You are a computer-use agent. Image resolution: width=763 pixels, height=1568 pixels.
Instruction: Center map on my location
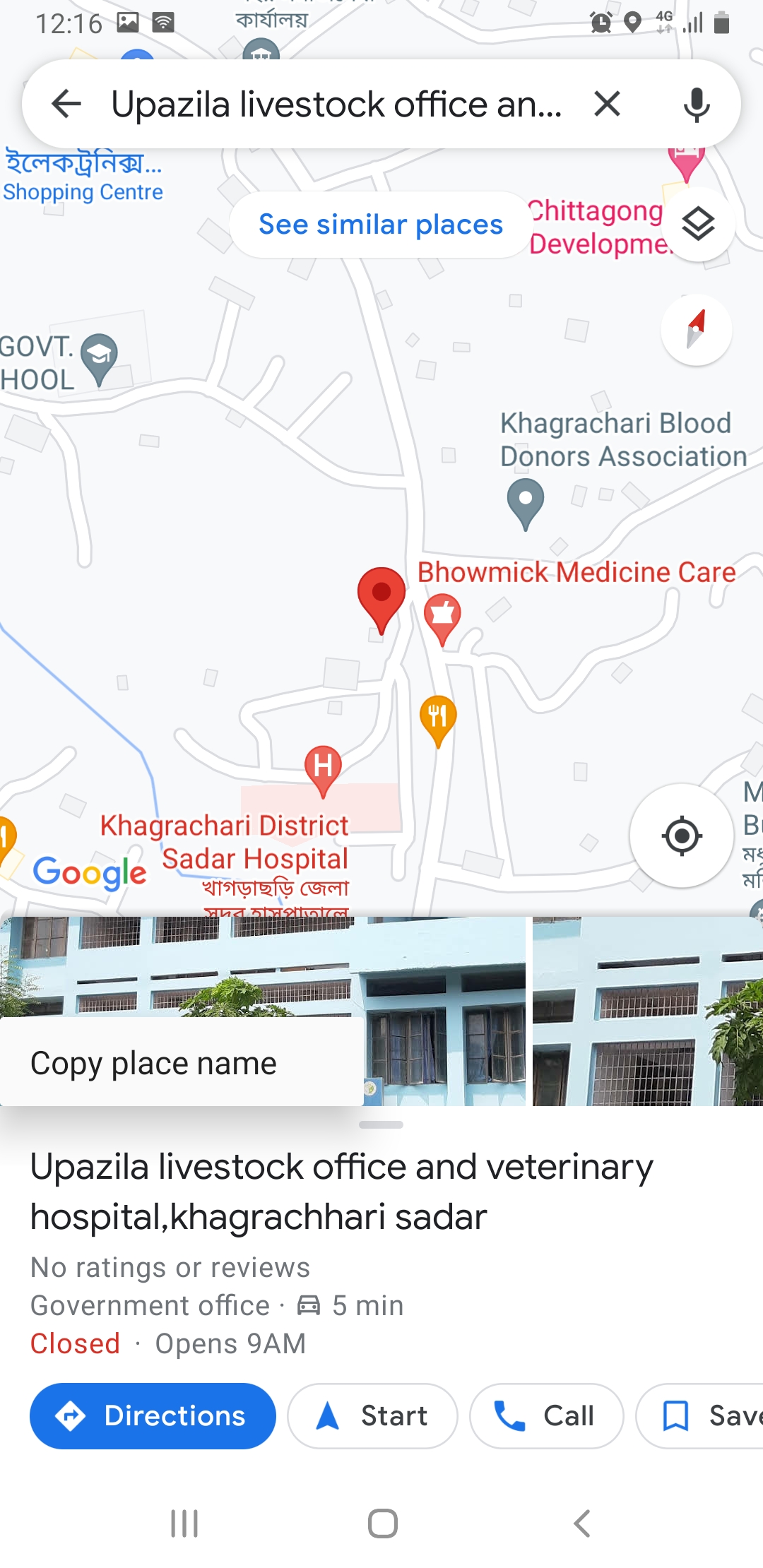click(x=681, y=836)
